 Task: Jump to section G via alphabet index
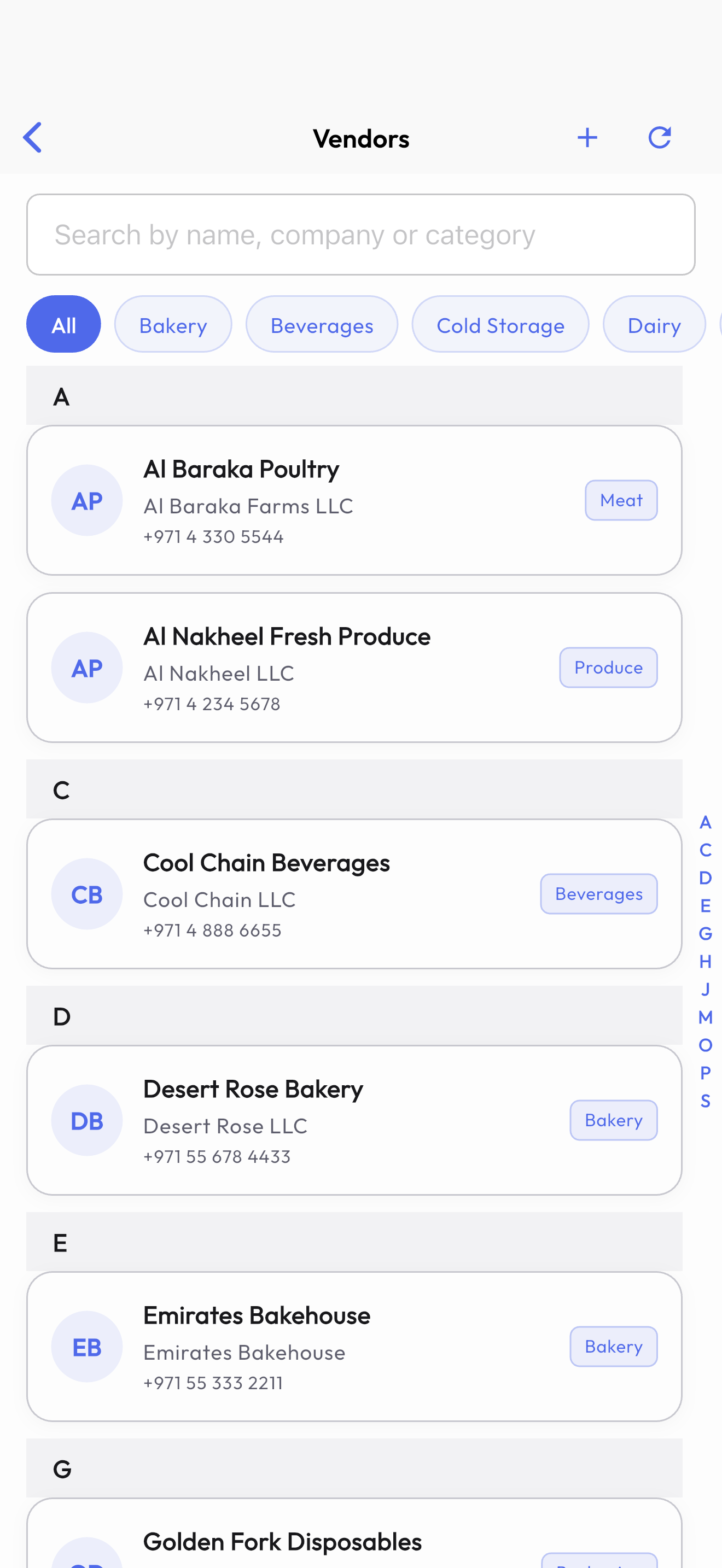click(705, 933)
